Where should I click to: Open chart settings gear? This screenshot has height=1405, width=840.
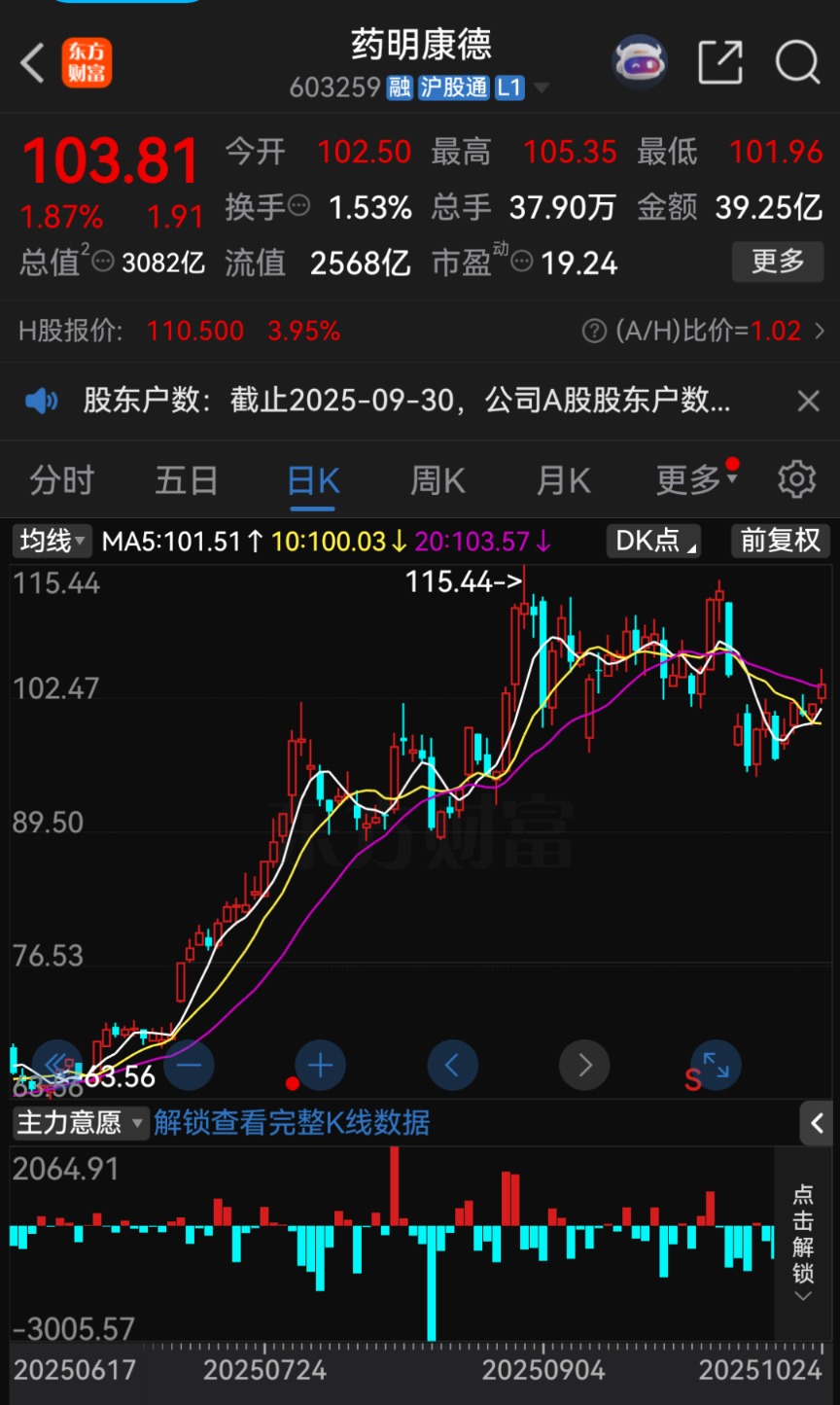click(x=797, y=480)
